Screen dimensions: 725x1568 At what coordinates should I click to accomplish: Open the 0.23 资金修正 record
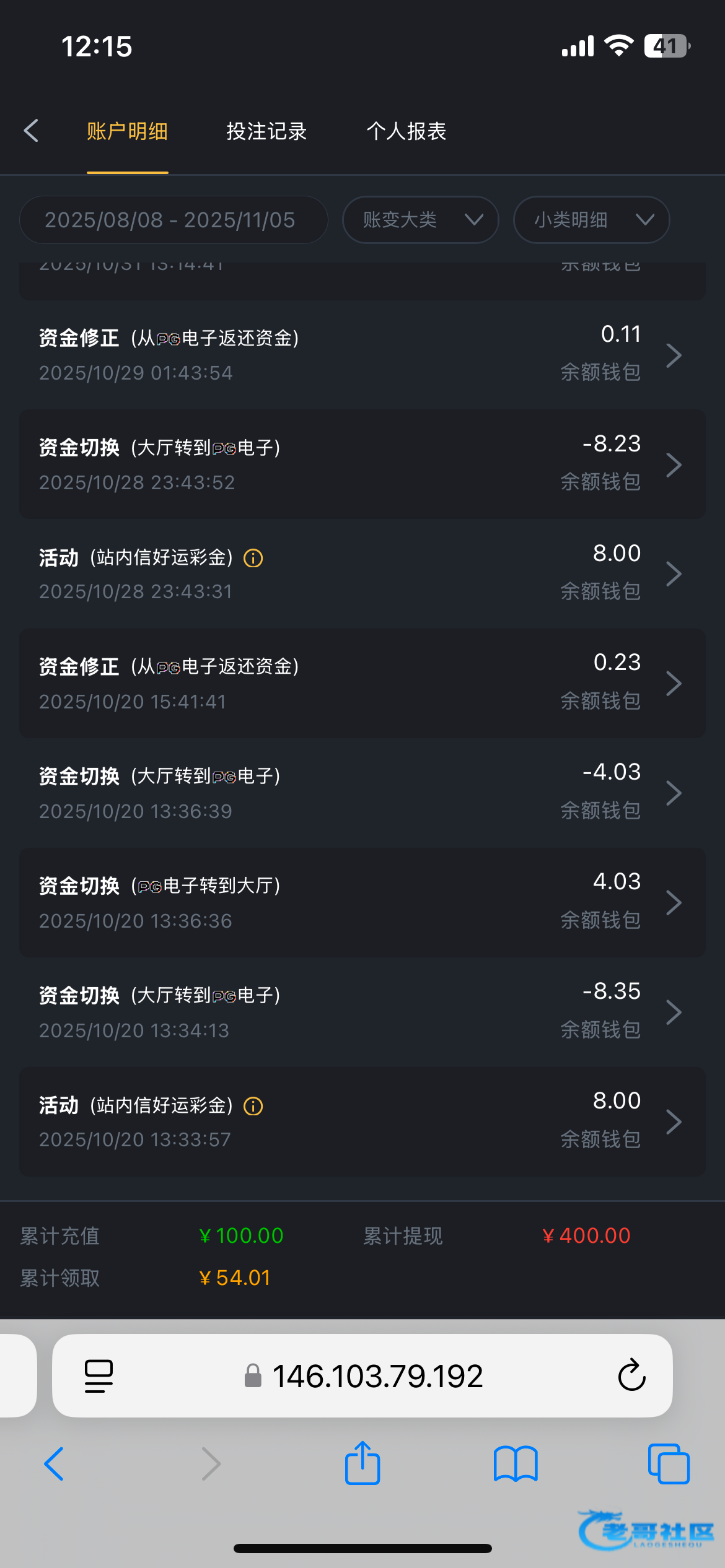362,683
